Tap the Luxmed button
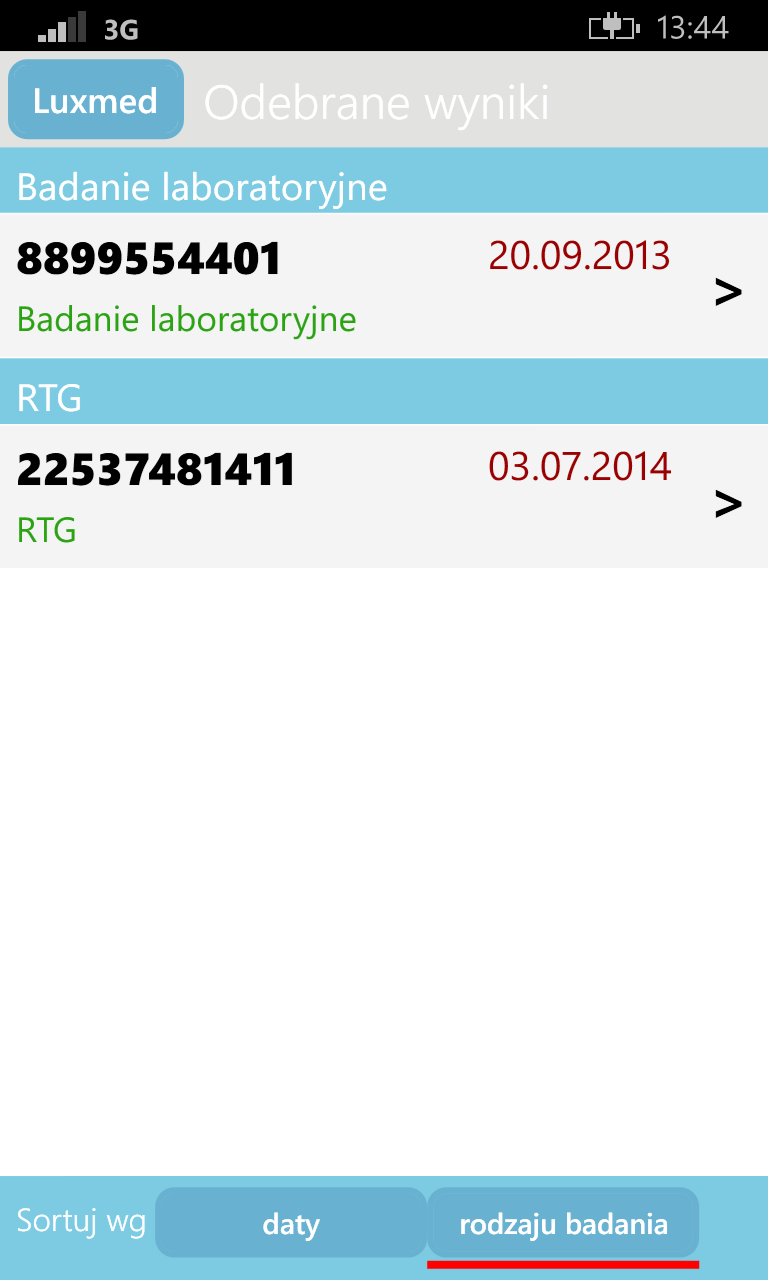The height and width of the screenshot is (1280, 768). tap(96, 101)
